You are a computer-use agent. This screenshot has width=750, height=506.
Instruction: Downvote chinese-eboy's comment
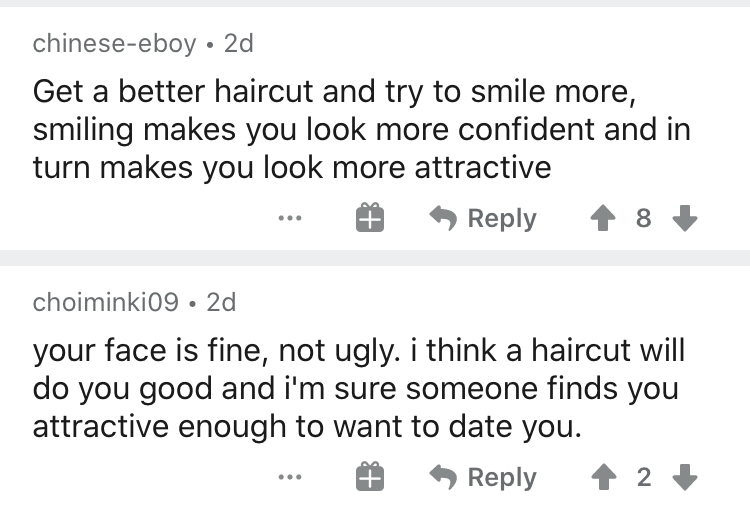click(685, 218)
